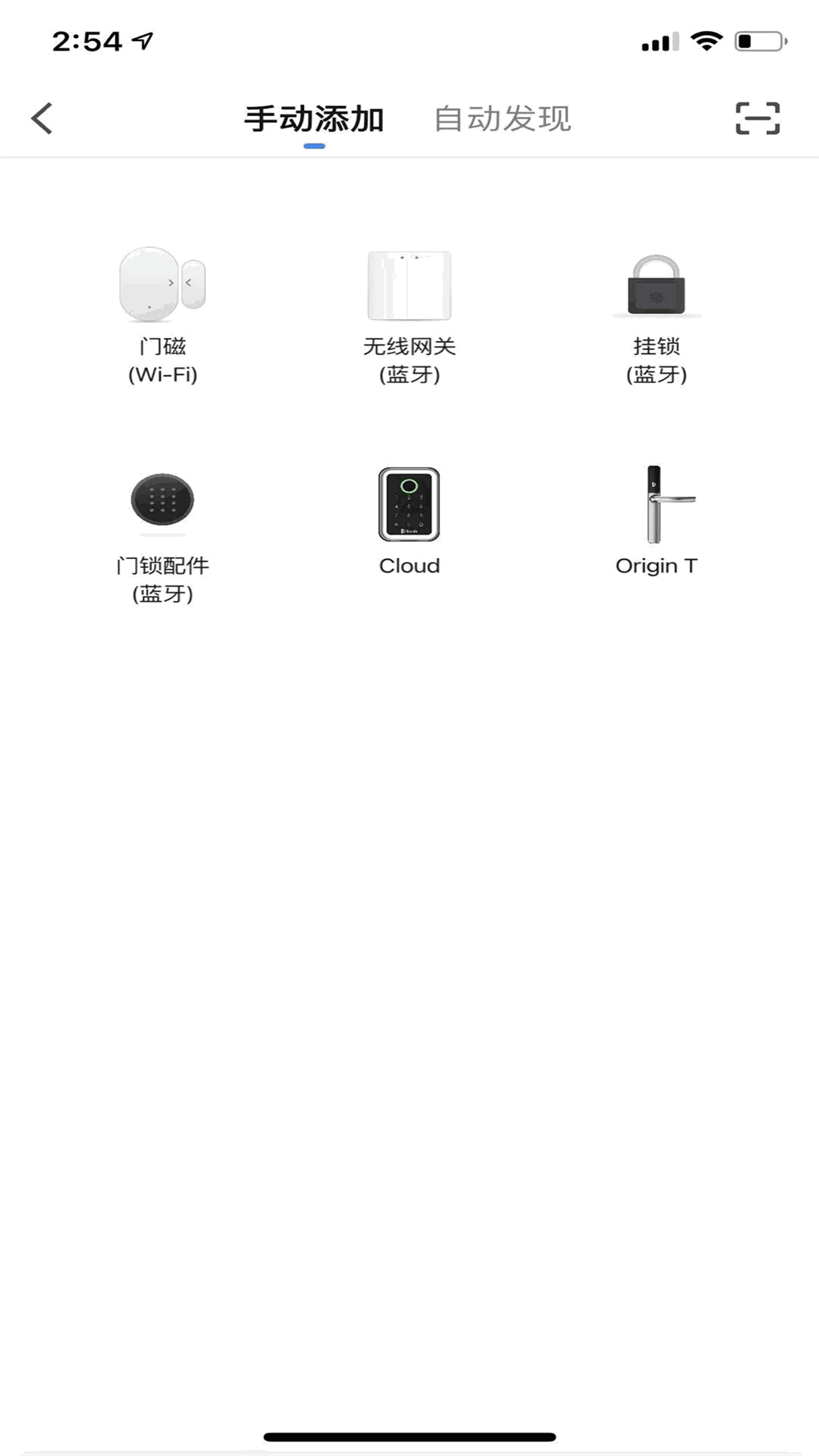Open 门锁配件 (蓝牙) device
This screenshot has height=1456, width=819.
[162, 535]
